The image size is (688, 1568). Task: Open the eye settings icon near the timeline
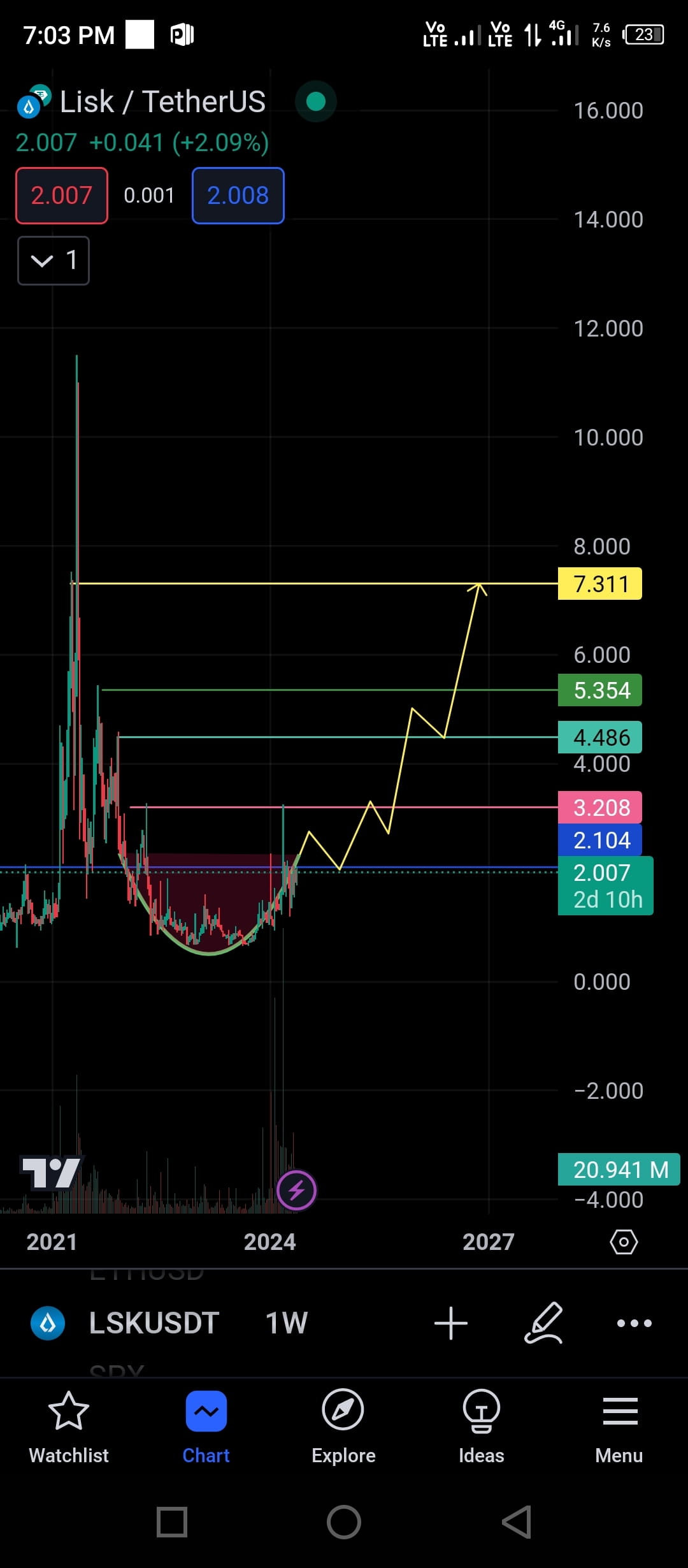coord(624,1242)
